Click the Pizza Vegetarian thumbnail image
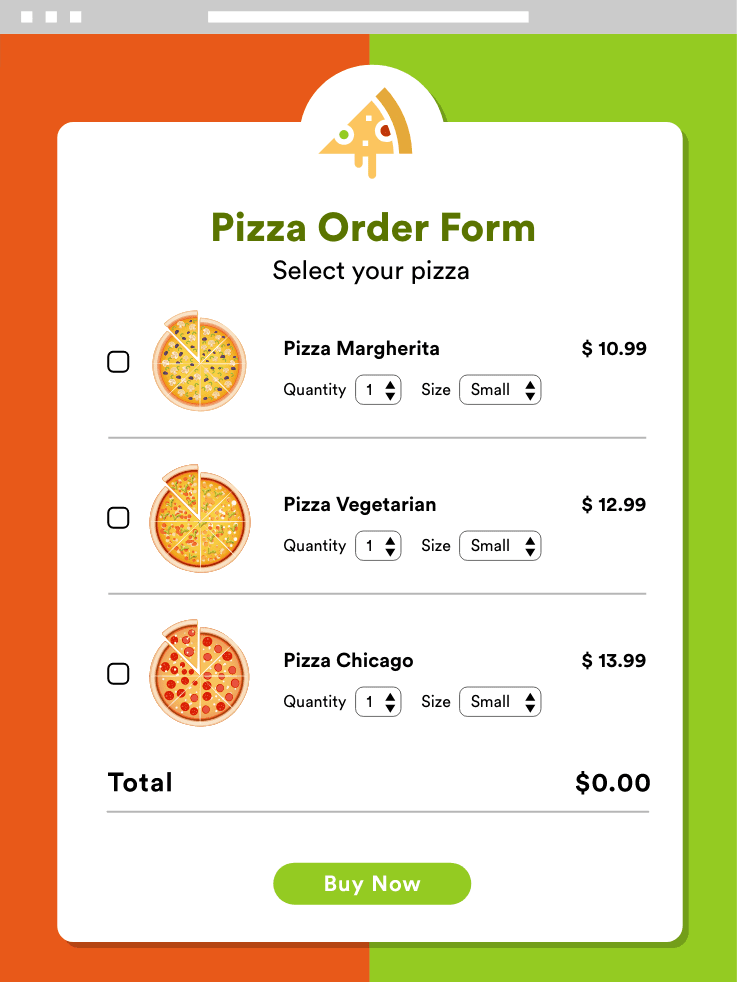 tap(199, 518)
